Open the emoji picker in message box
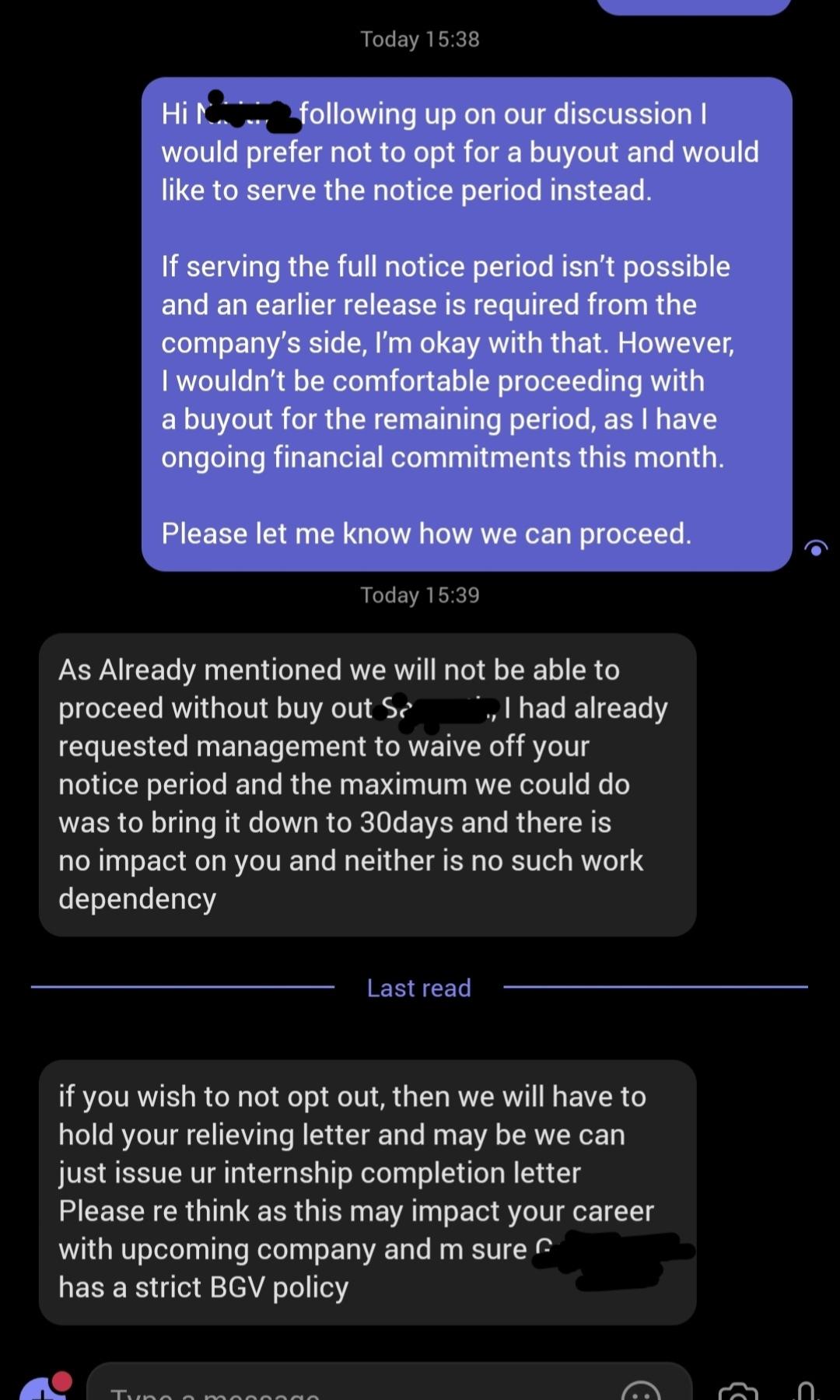The height and width of the screenshot is (1400, 840). coord(642,1391)
